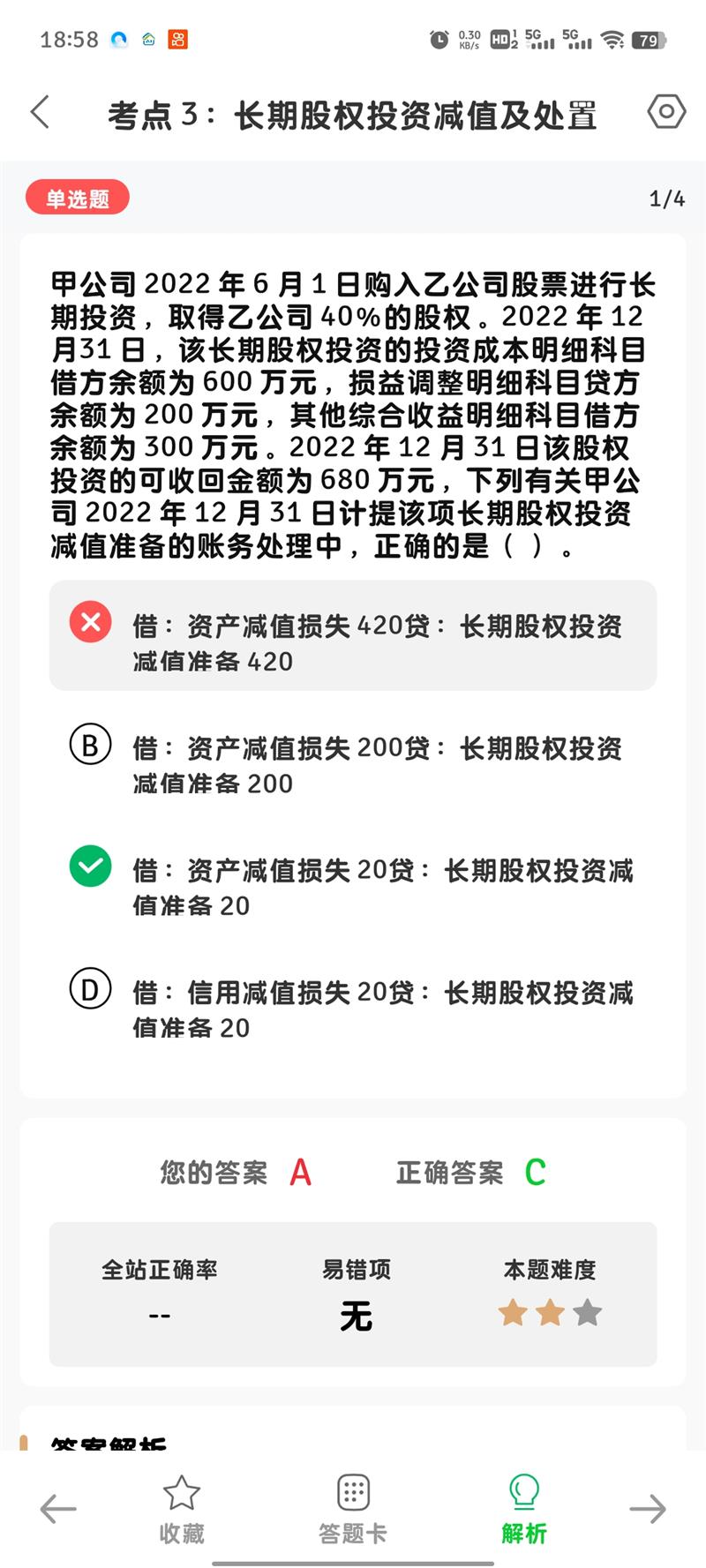Open the 答题卡 answer sheet
706x1568 pixels.
[353, 1509]
